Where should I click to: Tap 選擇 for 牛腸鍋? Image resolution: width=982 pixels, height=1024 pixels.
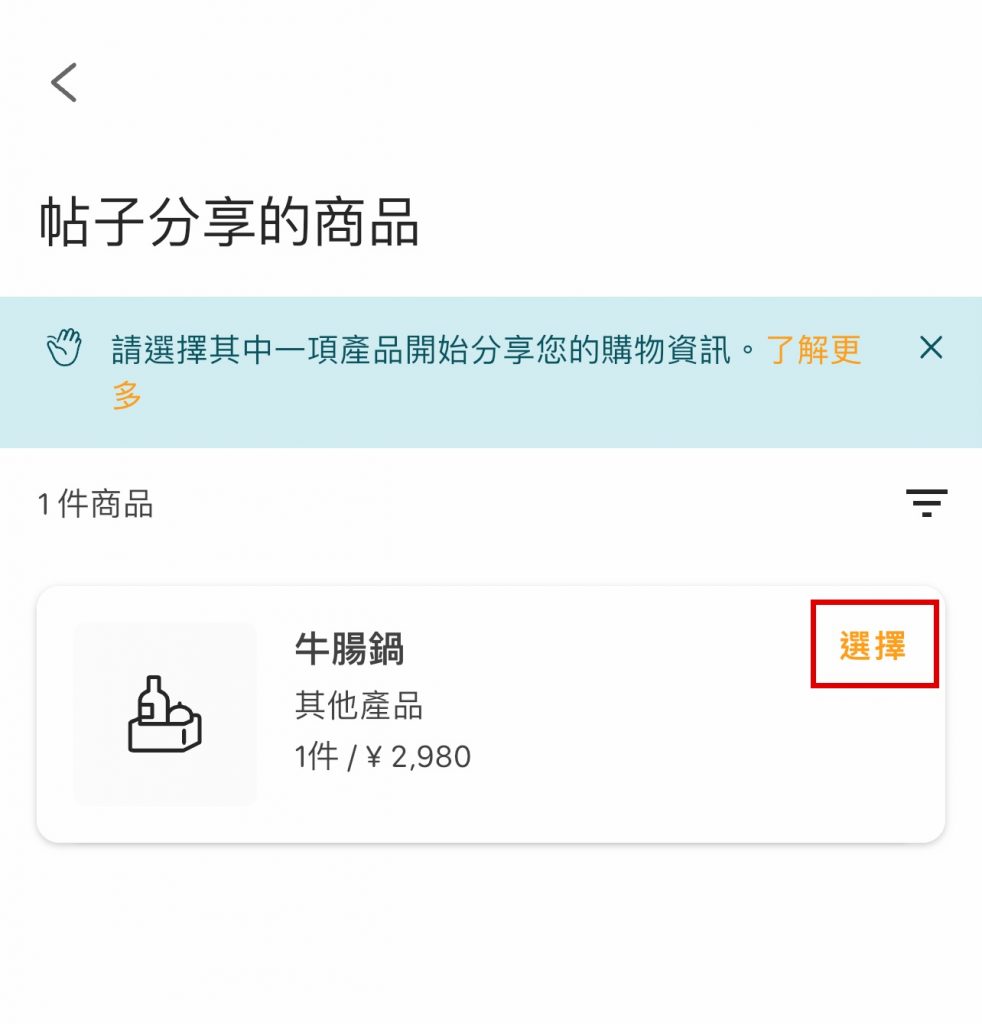click(873, 646)
